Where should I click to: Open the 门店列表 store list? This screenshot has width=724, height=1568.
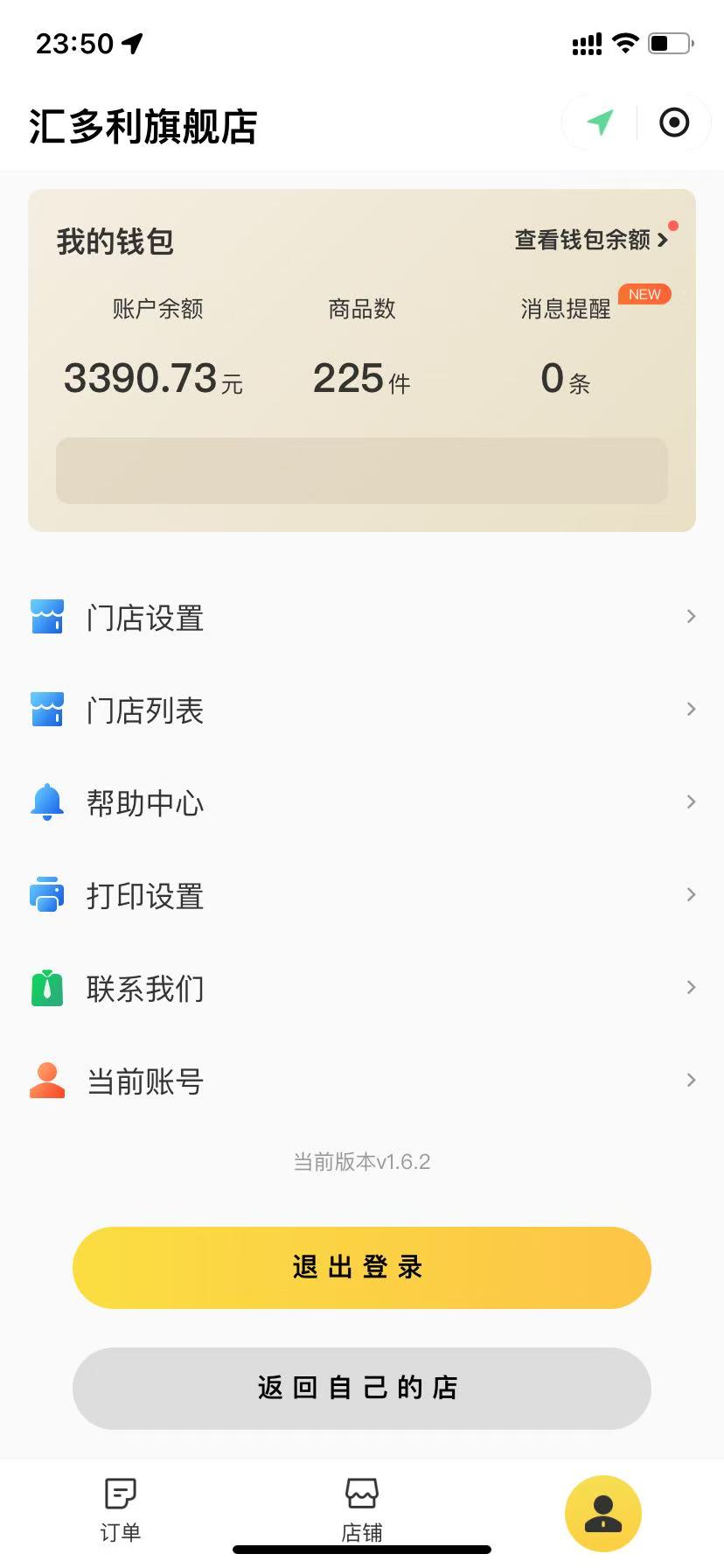362,710
